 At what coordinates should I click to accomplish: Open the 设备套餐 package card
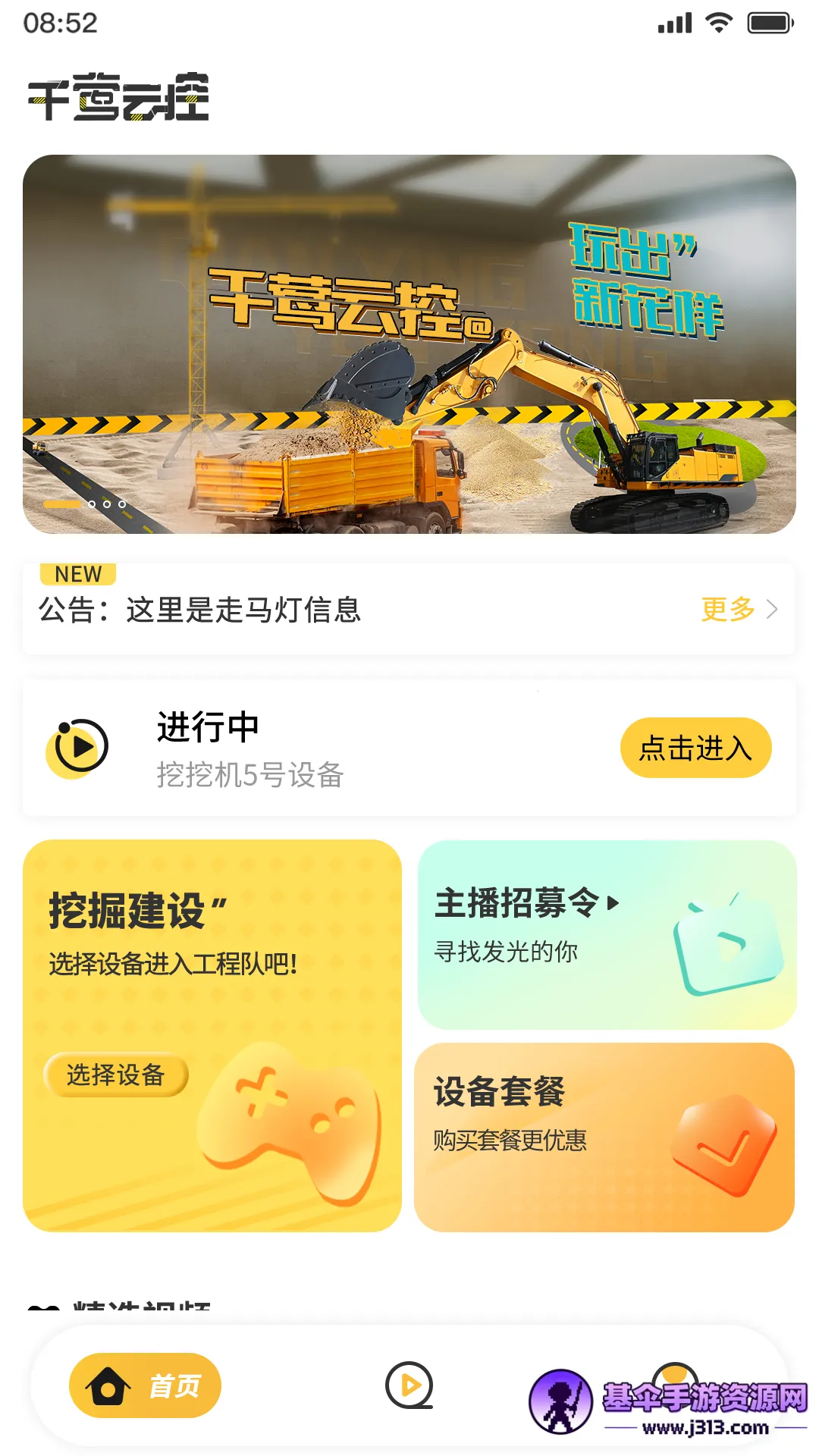tap(604, 1137)
